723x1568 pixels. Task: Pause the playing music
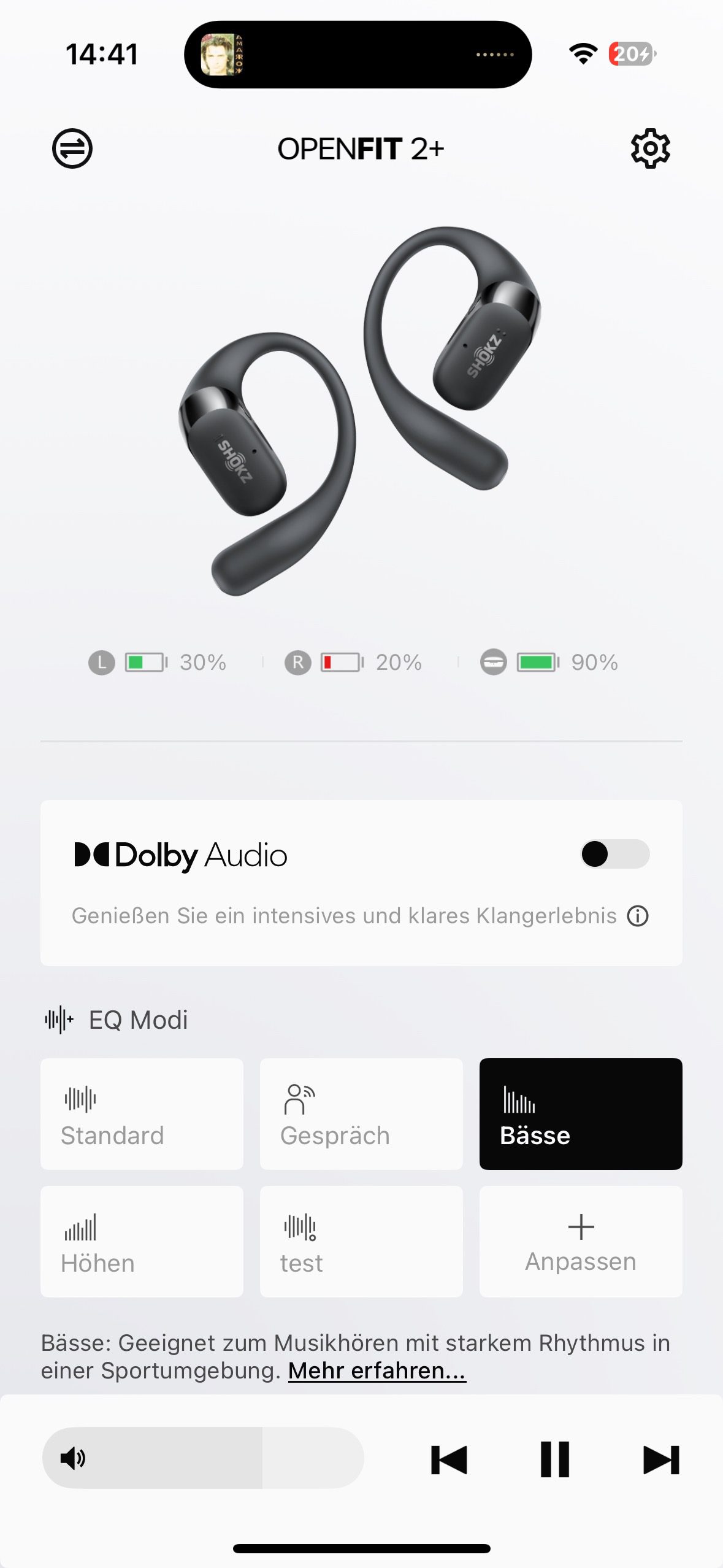[x=555, y=1459]
